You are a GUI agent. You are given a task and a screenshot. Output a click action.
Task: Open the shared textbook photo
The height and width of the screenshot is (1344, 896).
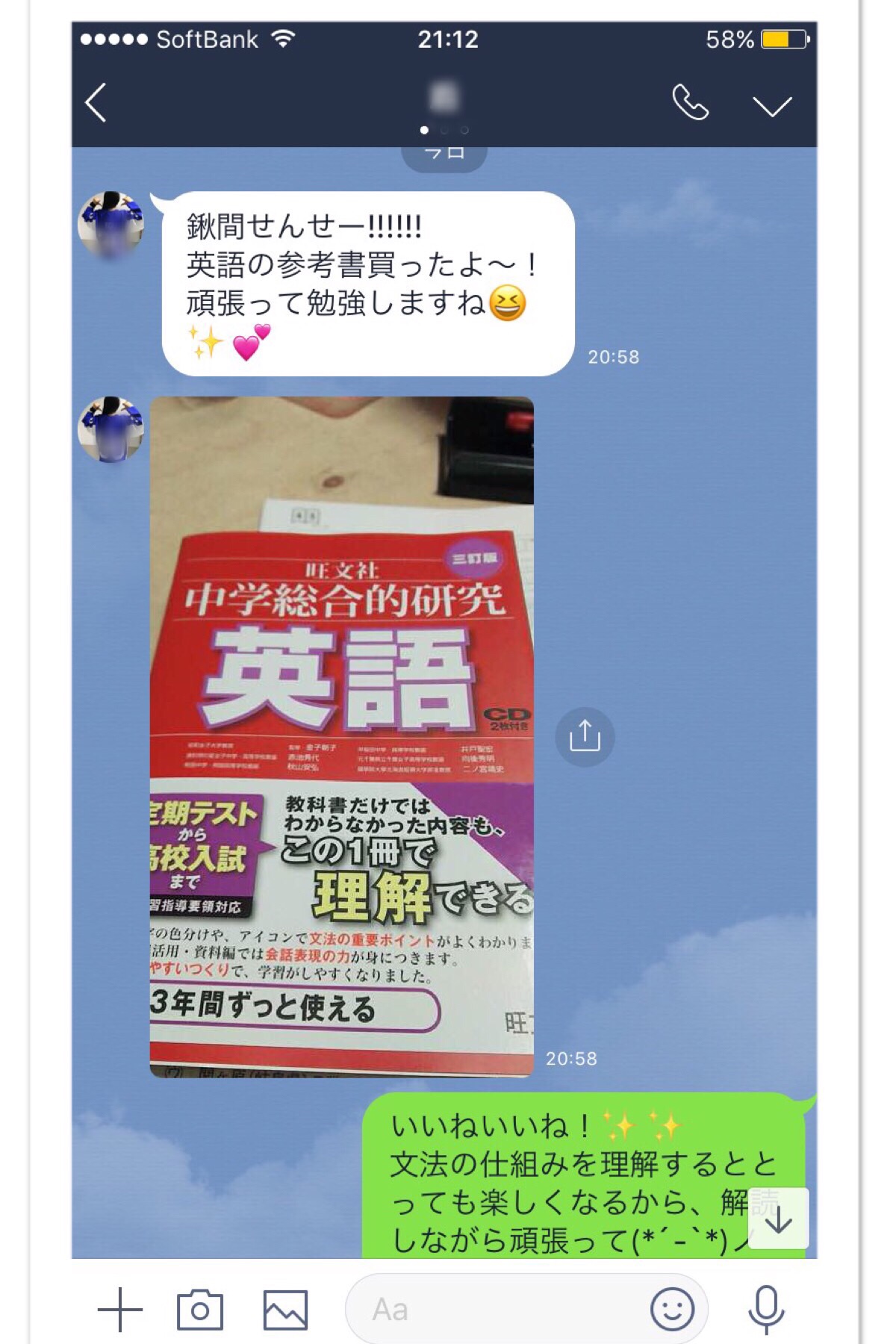342,736
